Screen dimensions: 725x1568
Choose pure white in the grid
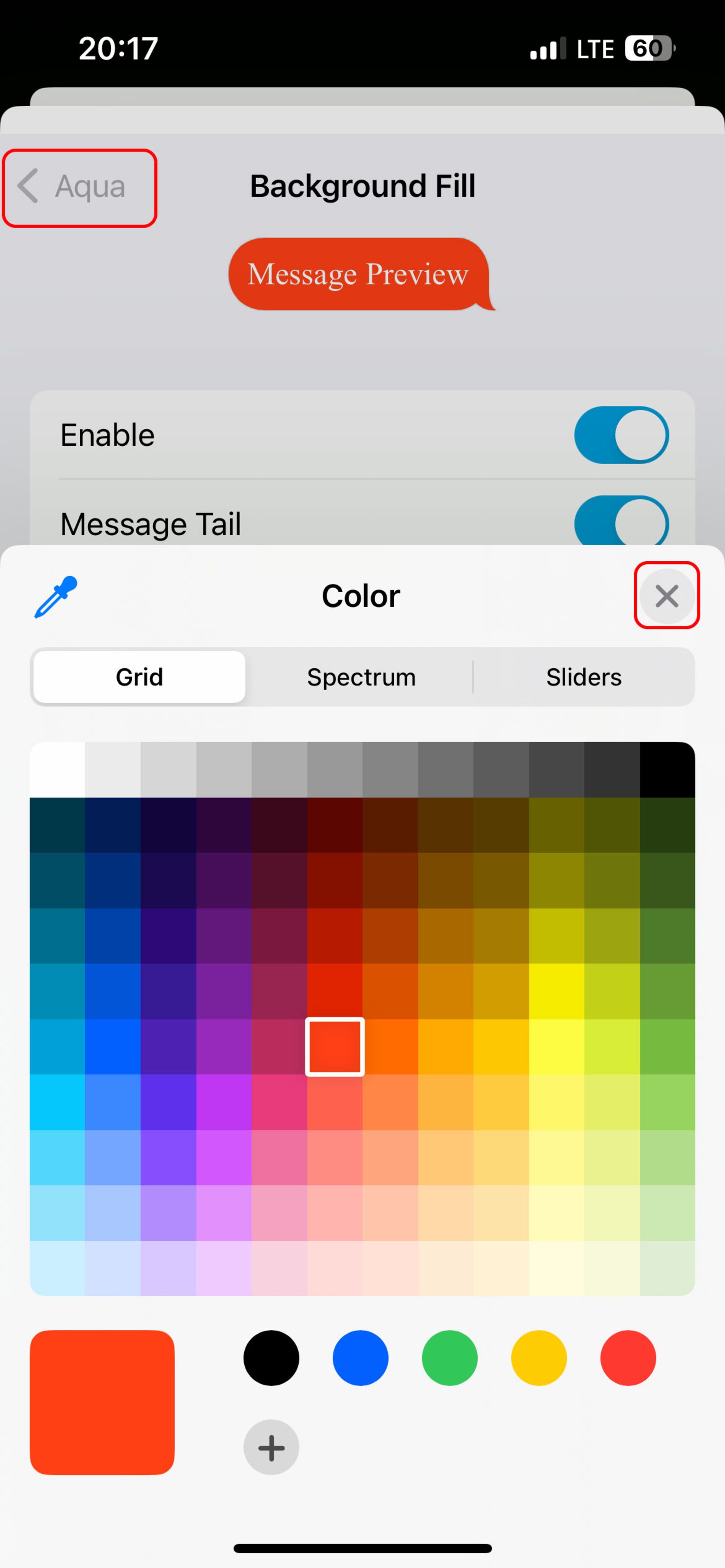(x=57, y=769)
